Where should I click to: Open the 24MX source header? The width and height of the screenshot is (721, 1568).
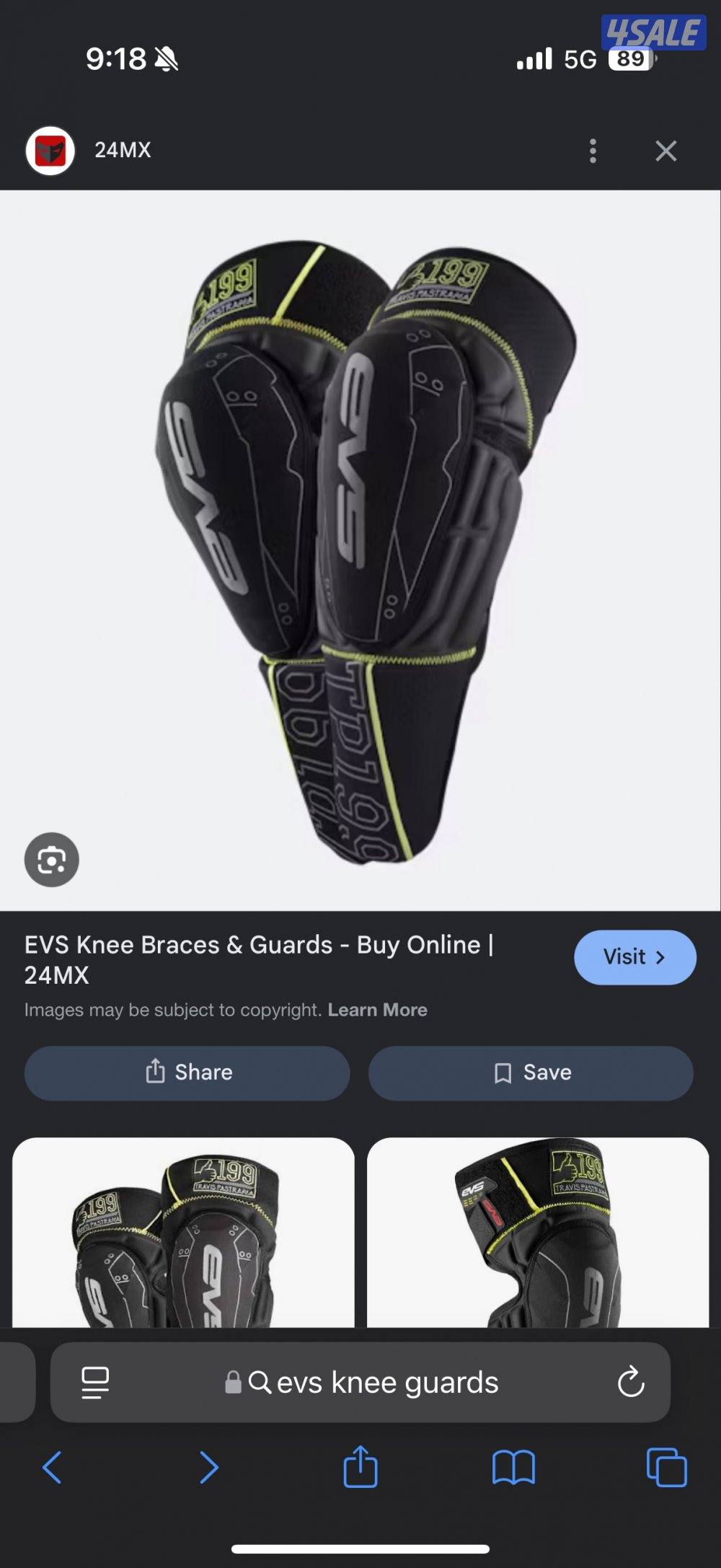pos(123,150)
